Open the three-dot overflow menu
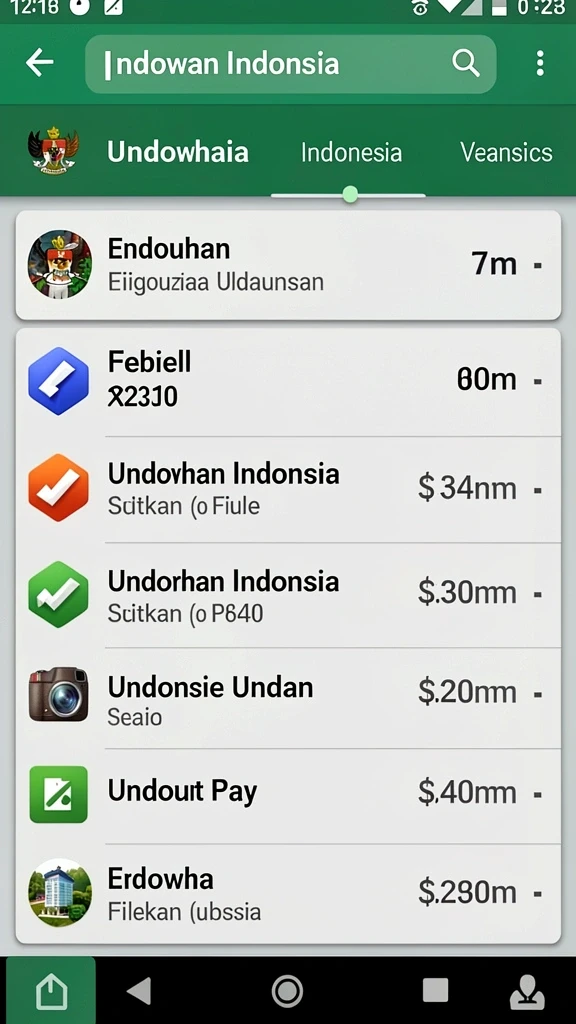 coord(539,63)
